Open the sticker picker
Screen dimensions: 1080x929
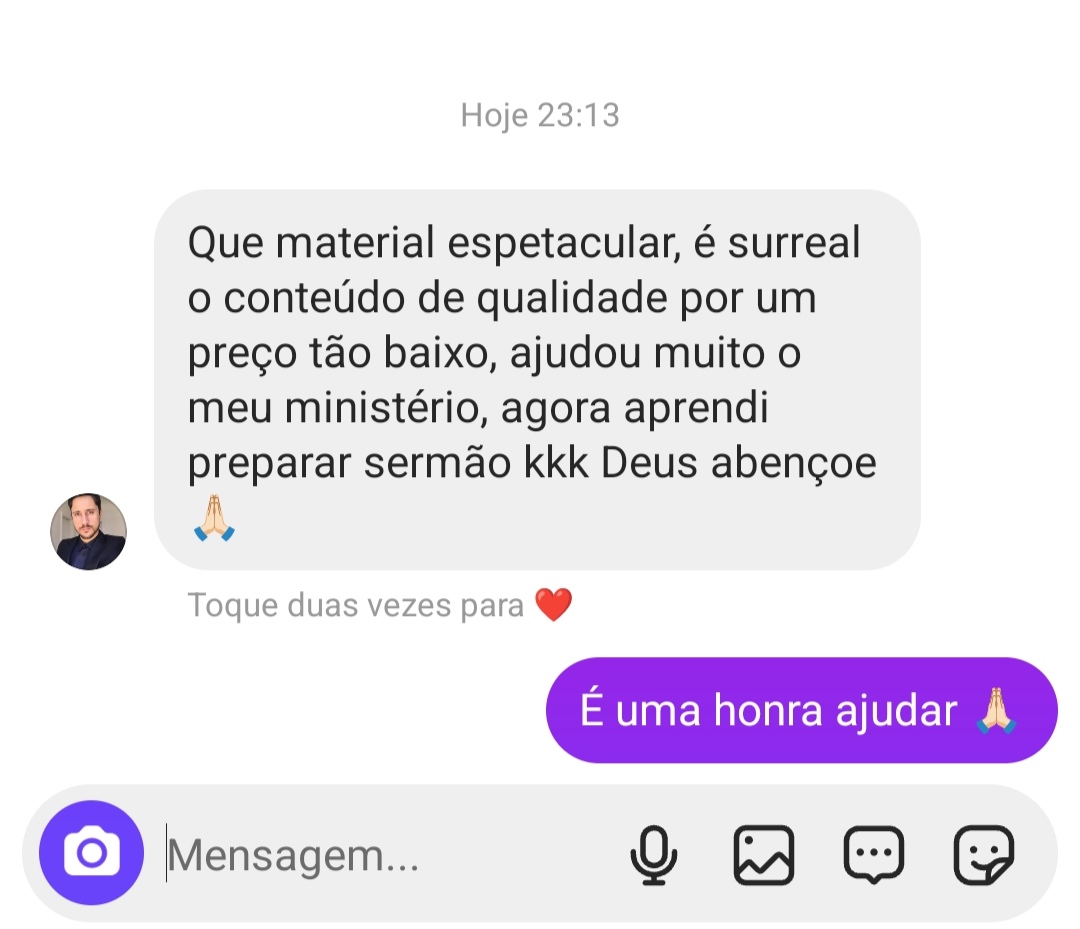[x=983, y=855]
